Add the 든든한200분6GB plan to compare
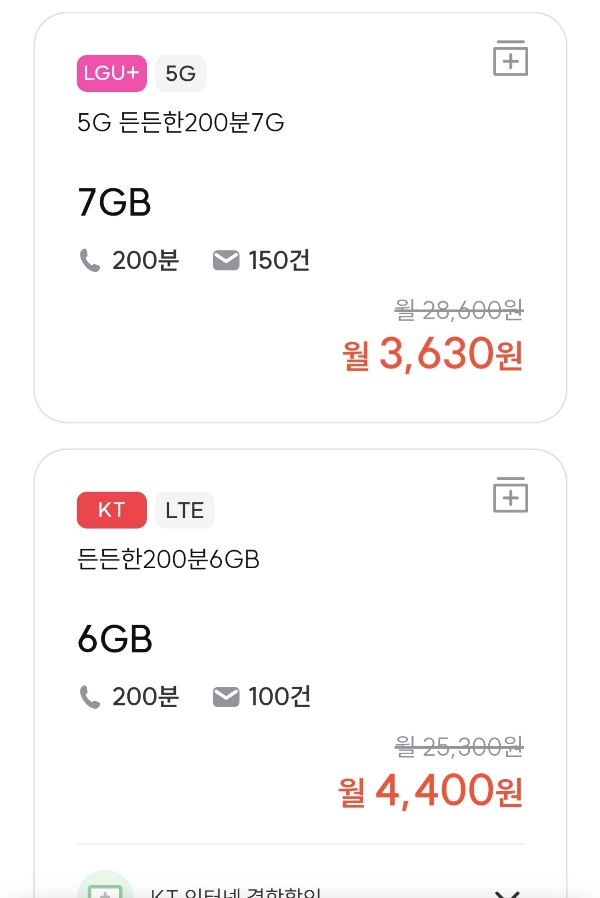The image size is (600, 898). 510,495
